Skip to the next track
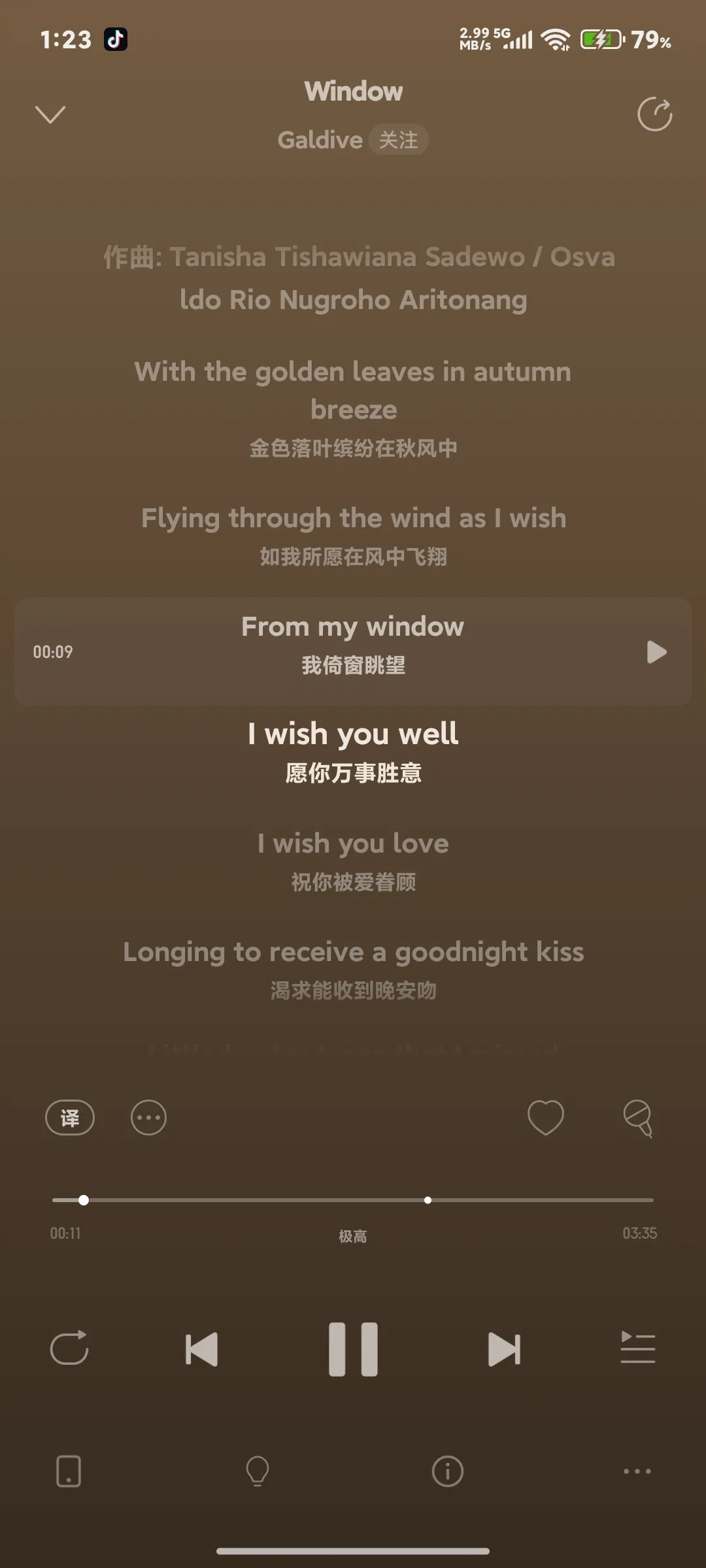The height and width of the screenshot is (1568, 706). 504,1349
